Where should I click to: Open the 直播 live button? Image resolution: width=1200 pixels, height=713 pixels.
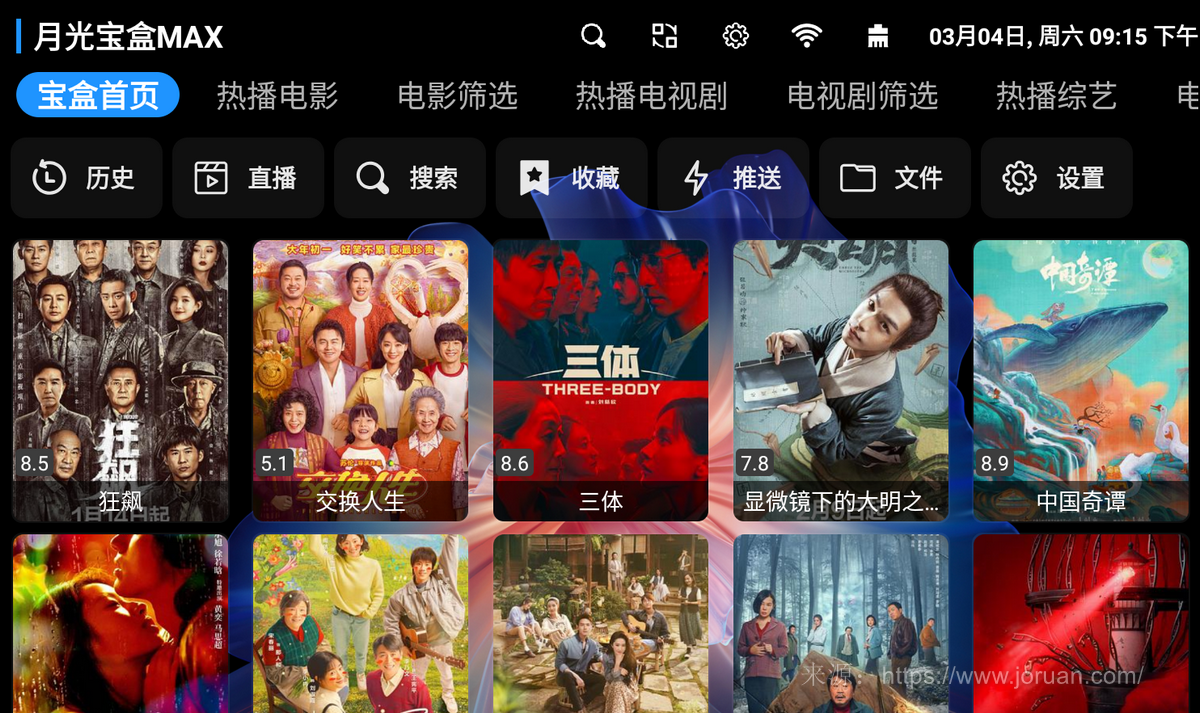(248, 178)
